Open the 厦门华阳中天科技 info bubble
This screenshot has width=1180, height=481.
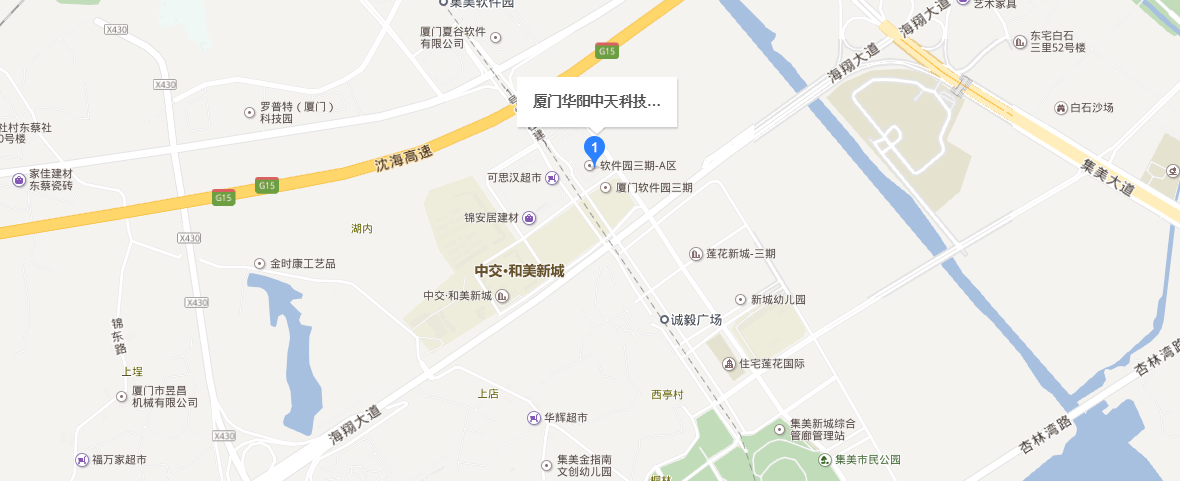596,102
